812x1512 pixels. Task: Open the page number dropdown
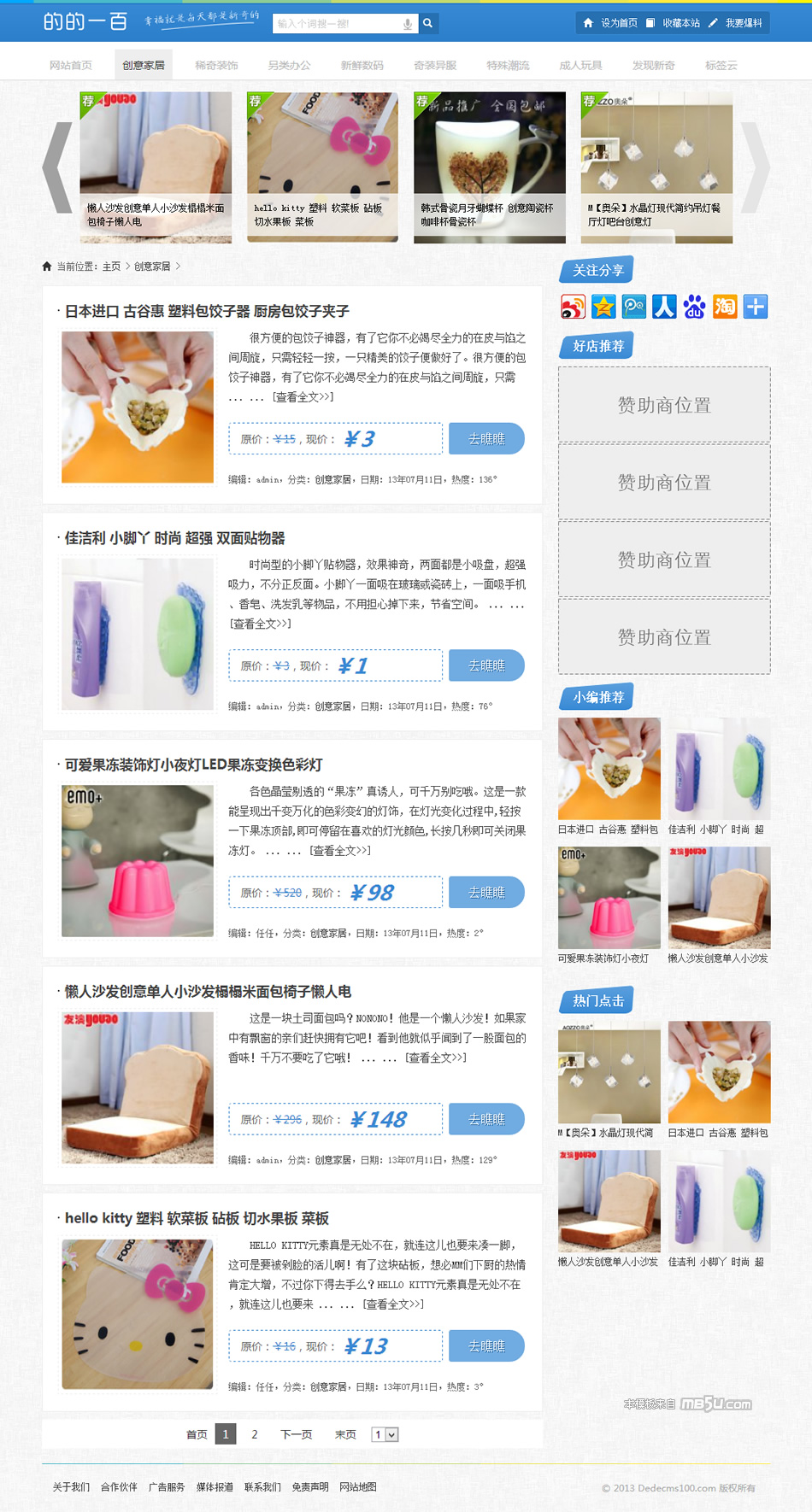(385, 1434)
